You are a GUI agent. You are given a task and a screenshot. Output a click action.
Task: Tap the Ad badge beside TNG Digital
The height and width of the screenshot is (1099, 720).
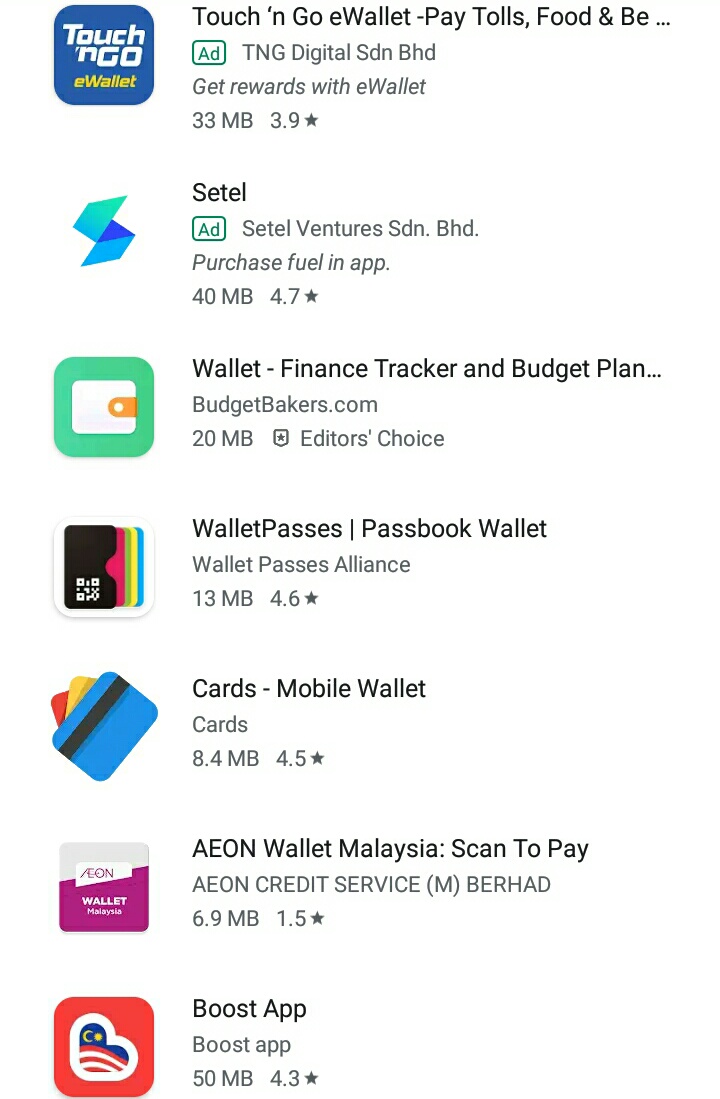click(x=209, y=53)
